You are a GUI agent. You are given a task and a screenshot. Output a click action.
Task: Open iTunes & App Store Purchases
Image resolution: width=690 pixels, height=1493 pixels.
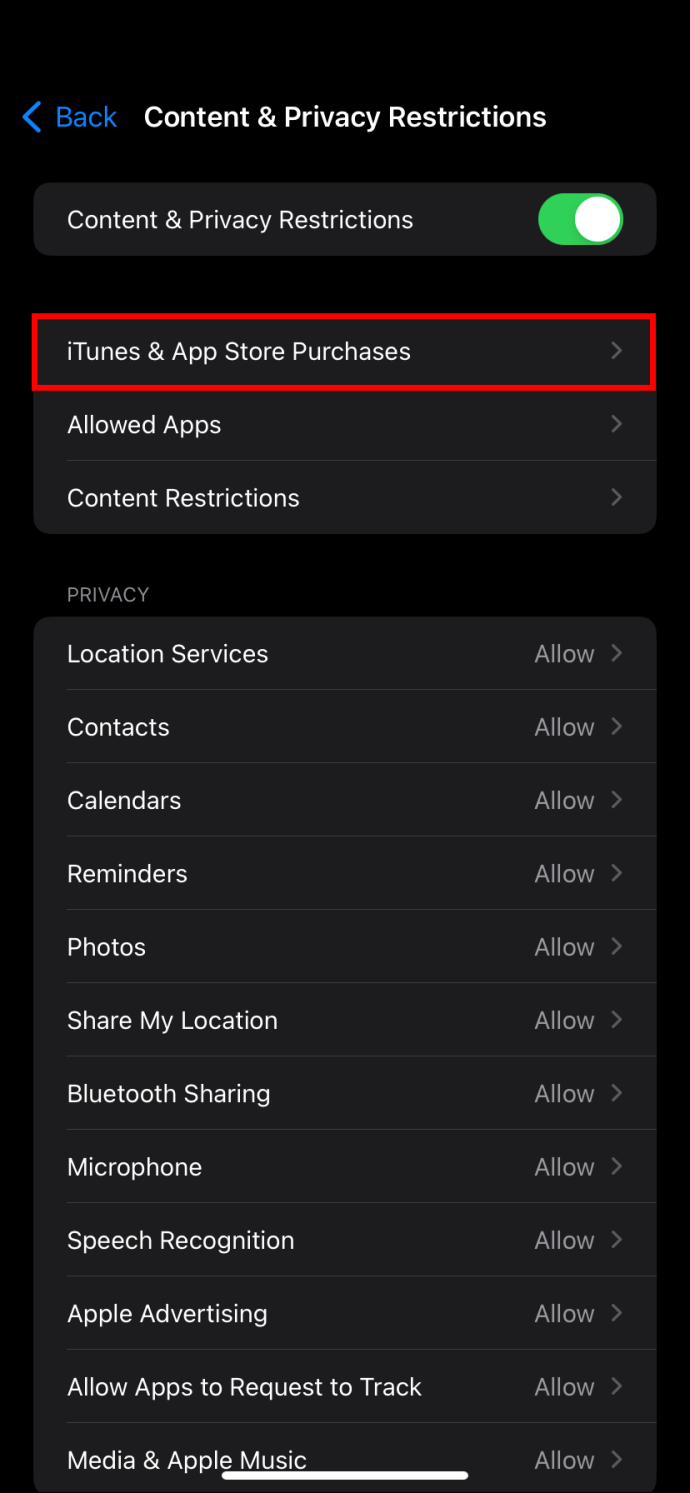(345, 351)
